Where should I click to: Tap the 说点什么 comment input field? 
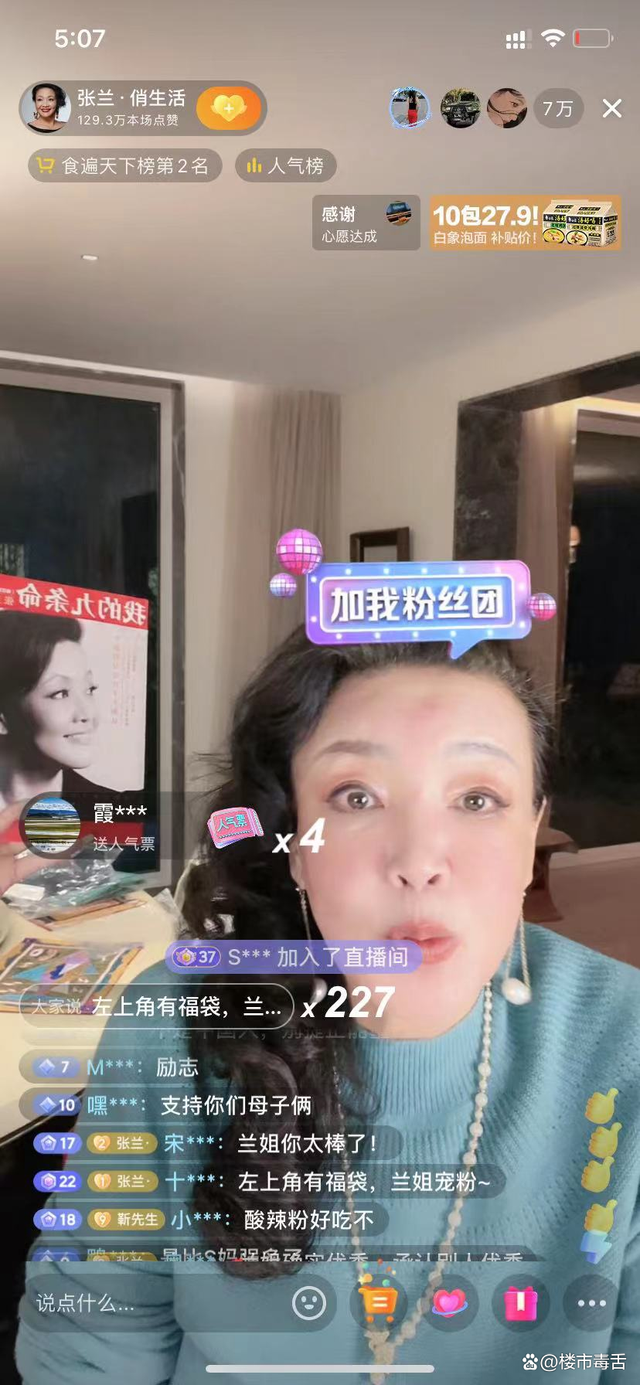coord(150,1303)
